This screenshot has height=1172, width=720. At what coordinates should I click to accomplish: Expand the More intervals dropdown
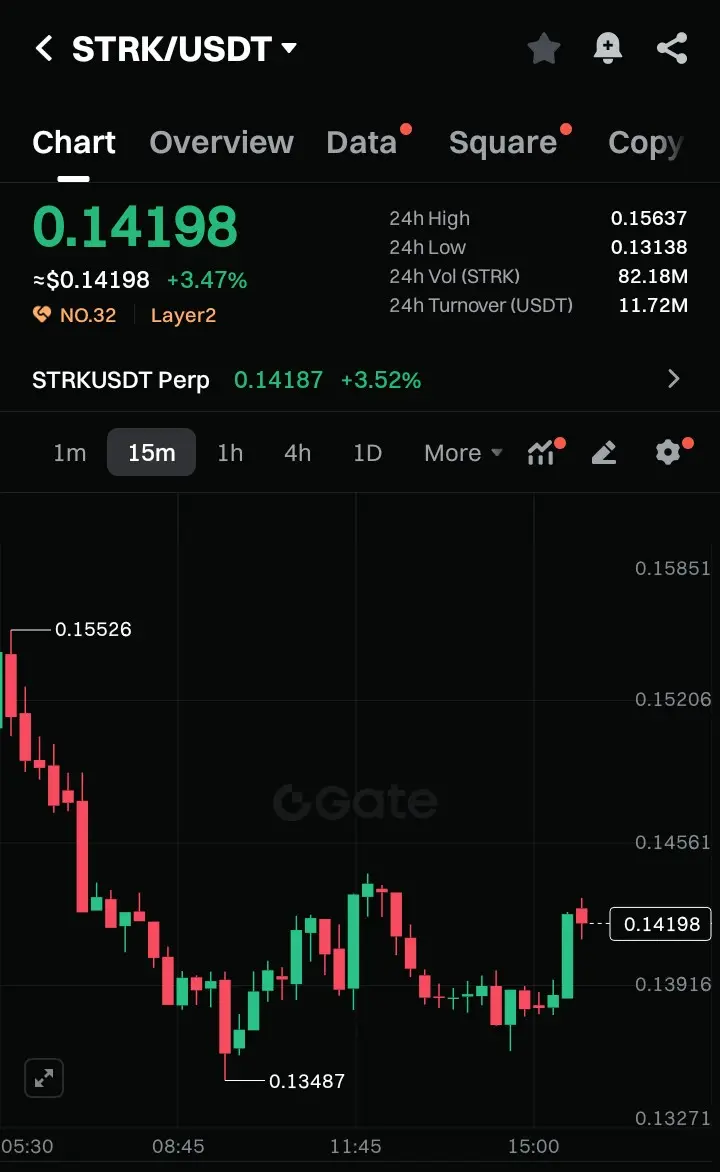(464, 452)
